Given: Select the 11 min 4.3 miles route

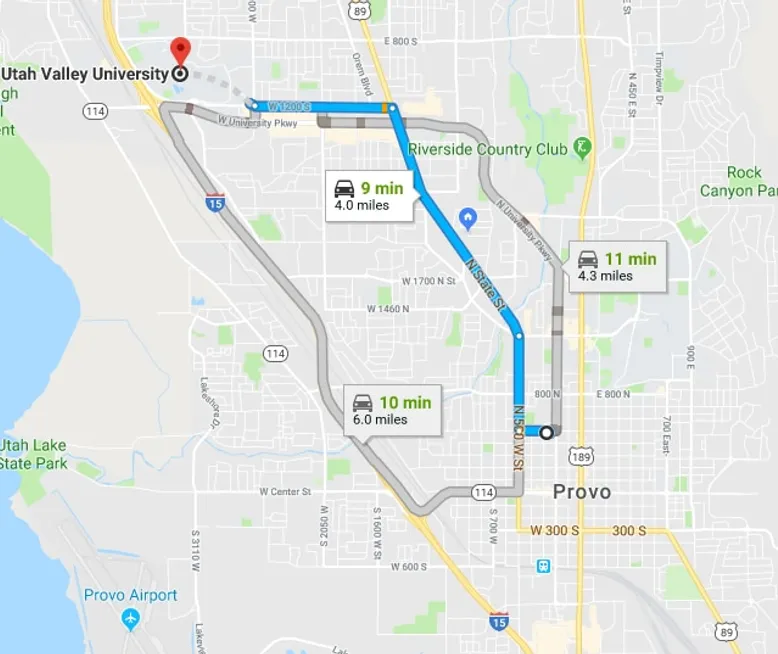Looking at the screenshot, I should [618, 266].
